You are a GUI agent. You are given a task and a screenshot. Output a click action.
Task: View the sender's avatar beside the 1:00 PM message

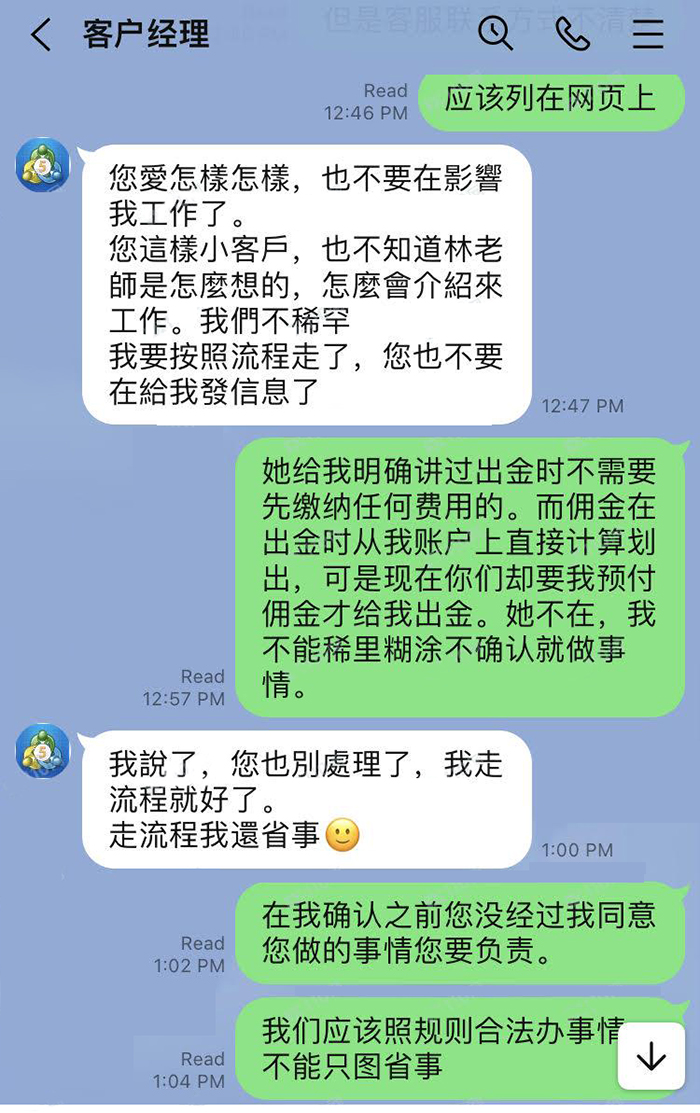(43, 751)
